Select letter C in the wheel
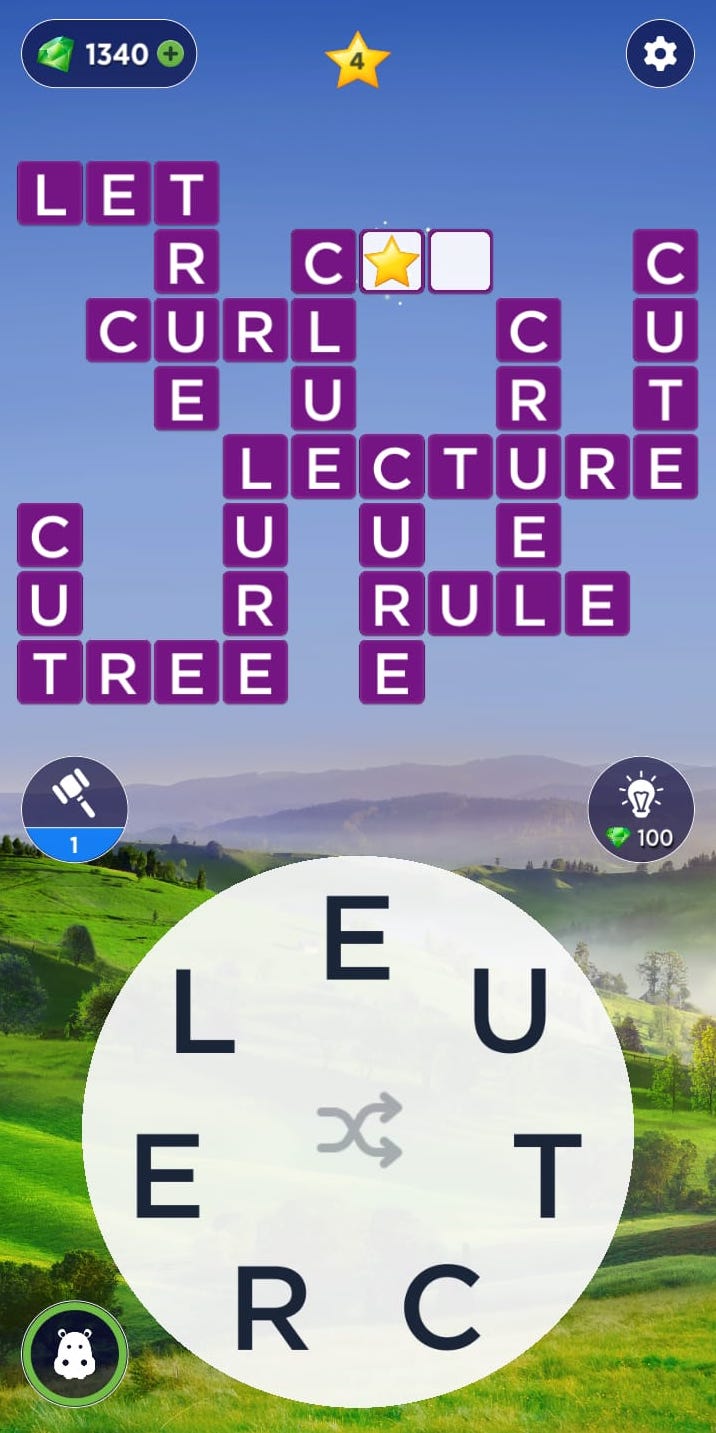 tap(442, 1306)
